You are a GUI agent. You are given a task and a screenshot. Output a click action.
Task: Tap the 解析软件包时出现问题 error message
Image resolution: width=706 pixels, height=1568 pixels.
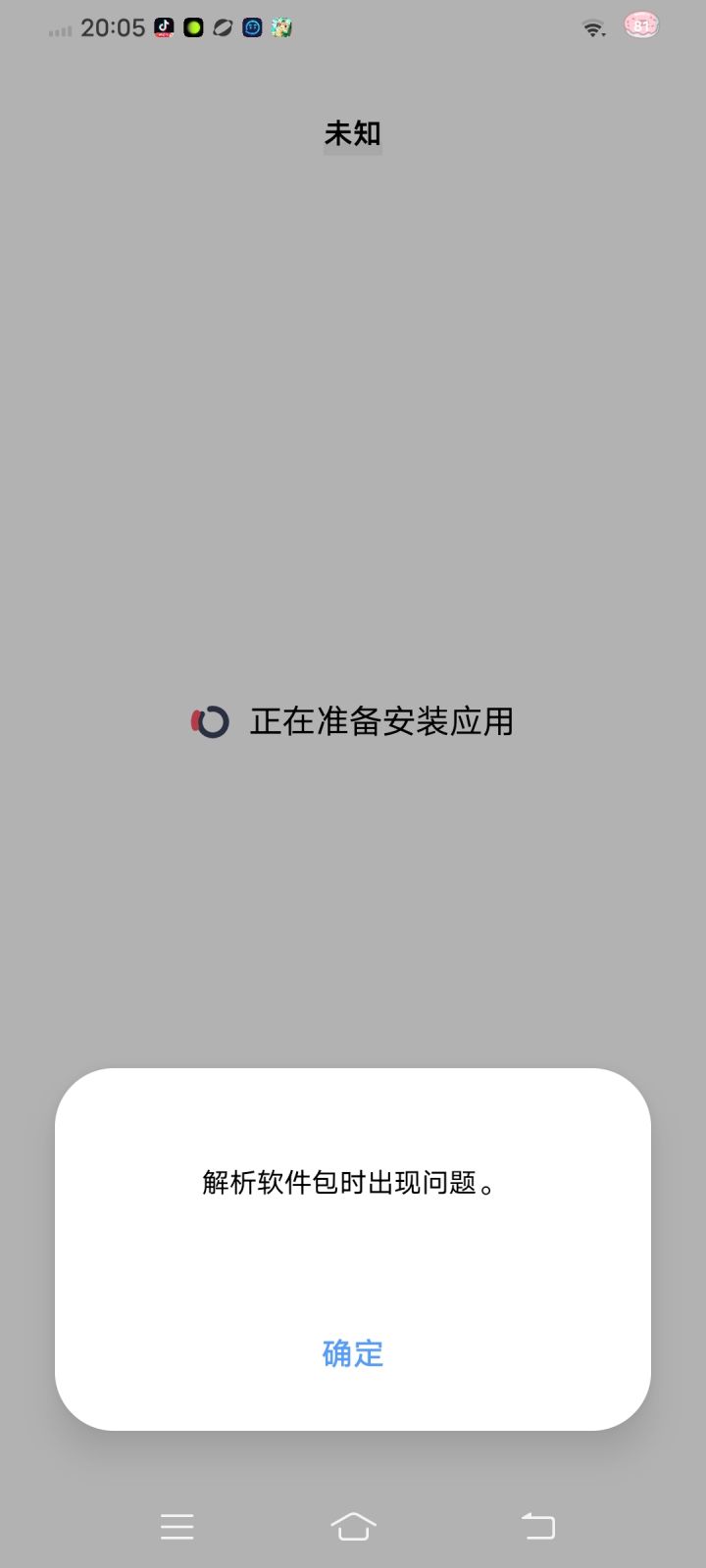[352, 1182]
